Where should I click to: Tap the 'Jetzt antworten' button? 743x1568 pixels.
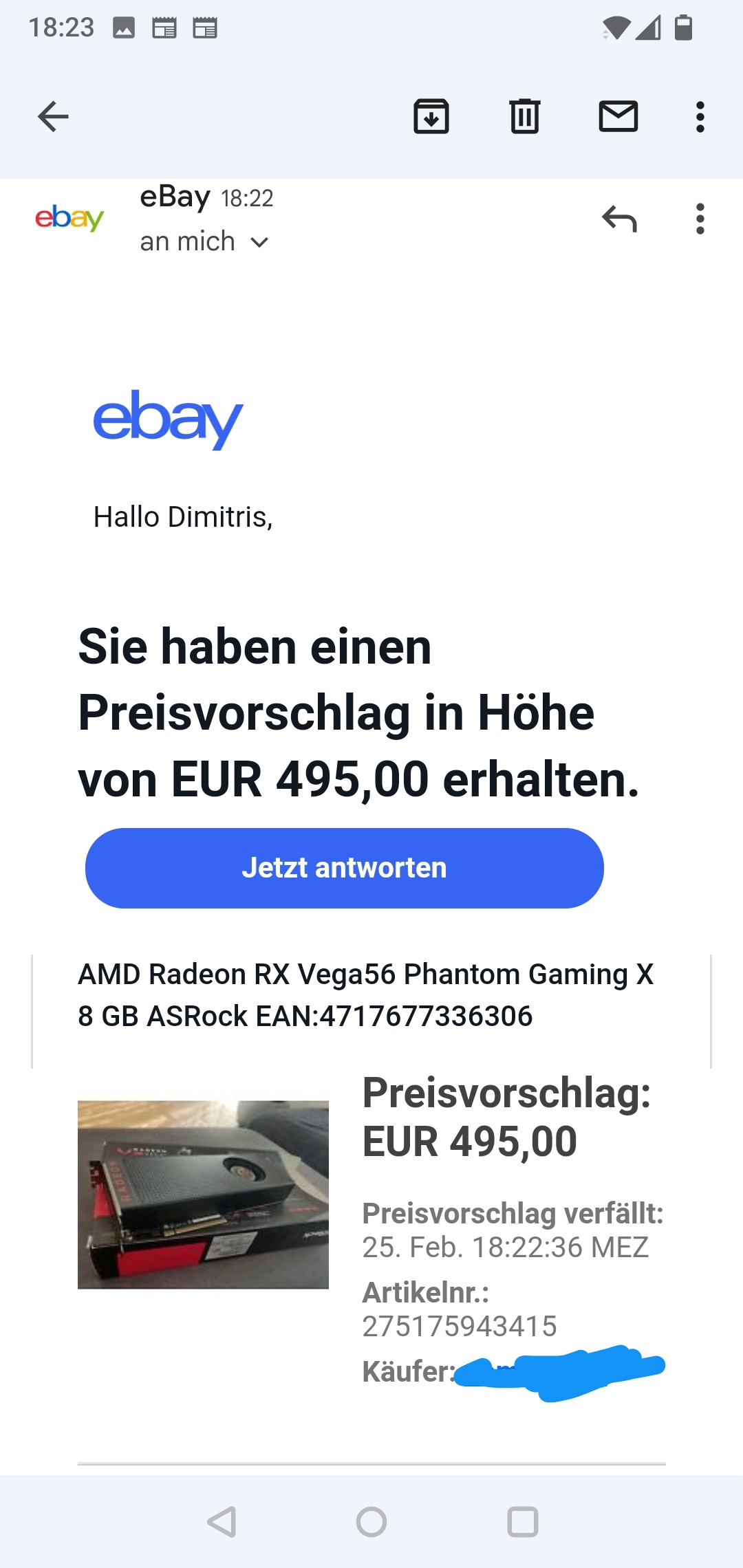344,868
